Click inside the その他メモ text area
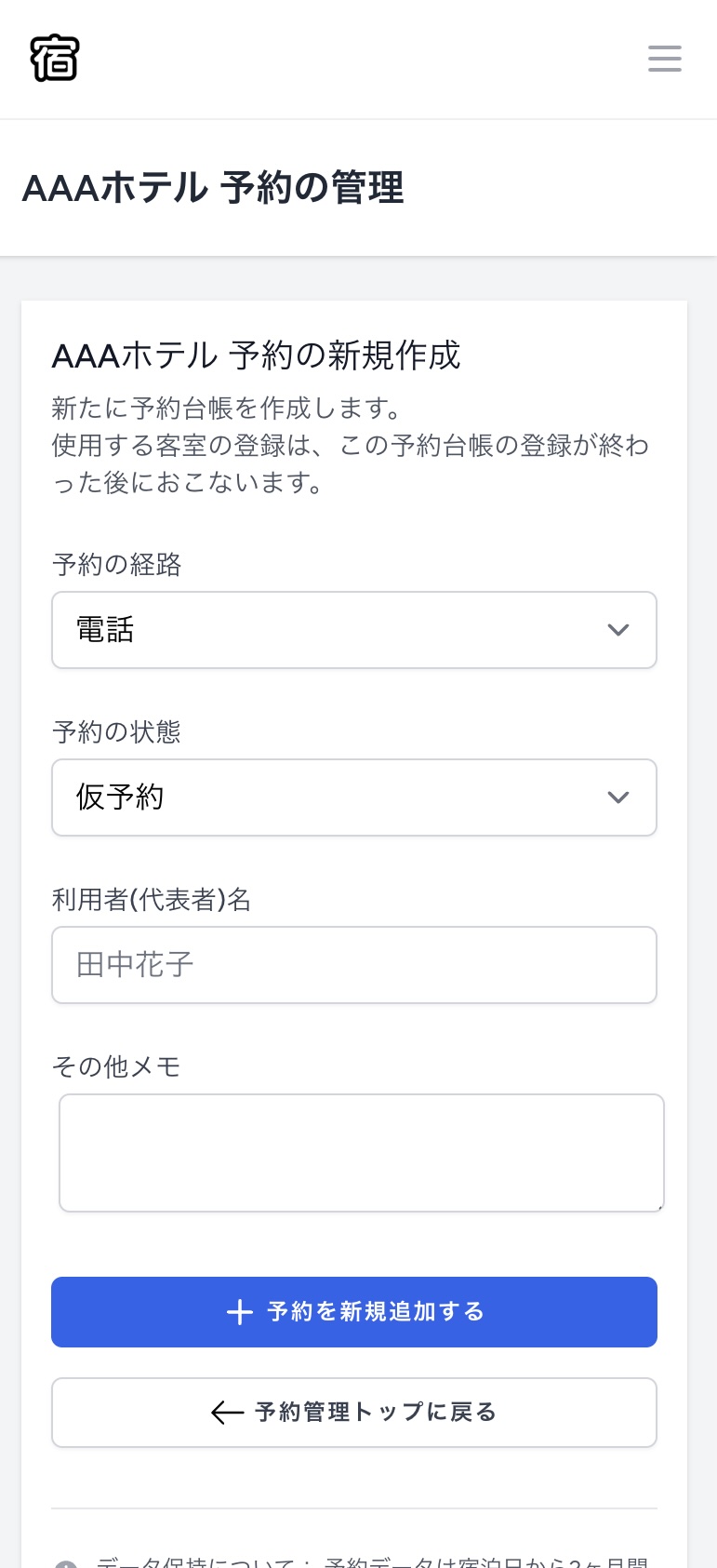717x1568 pixels. pos(361,1152)
